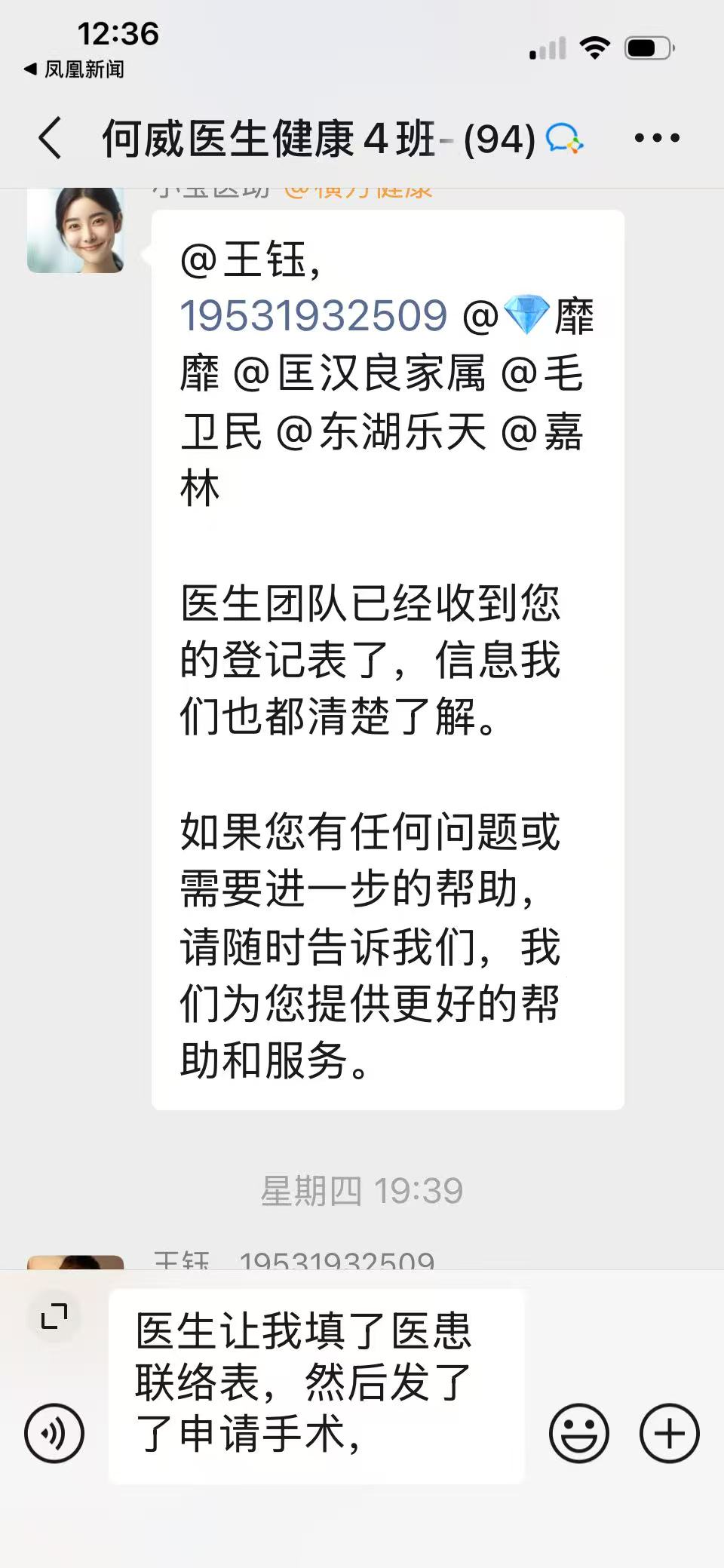The width and height of the screenshot is (724, 1568).
Task: Open the smiling assistant's avatar profile
Action: point(75,230)
